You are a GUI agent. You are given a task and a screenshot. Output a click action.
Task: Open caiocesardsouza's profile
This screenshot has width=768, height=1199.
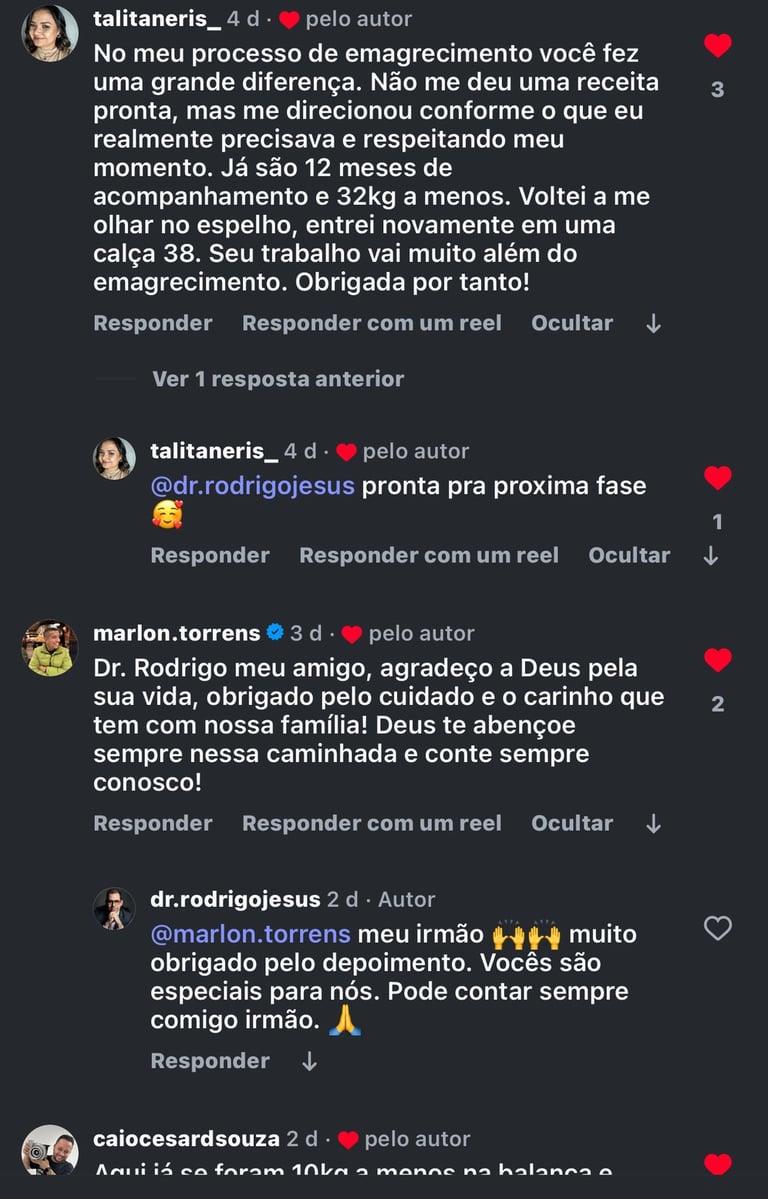[185, 1139]
